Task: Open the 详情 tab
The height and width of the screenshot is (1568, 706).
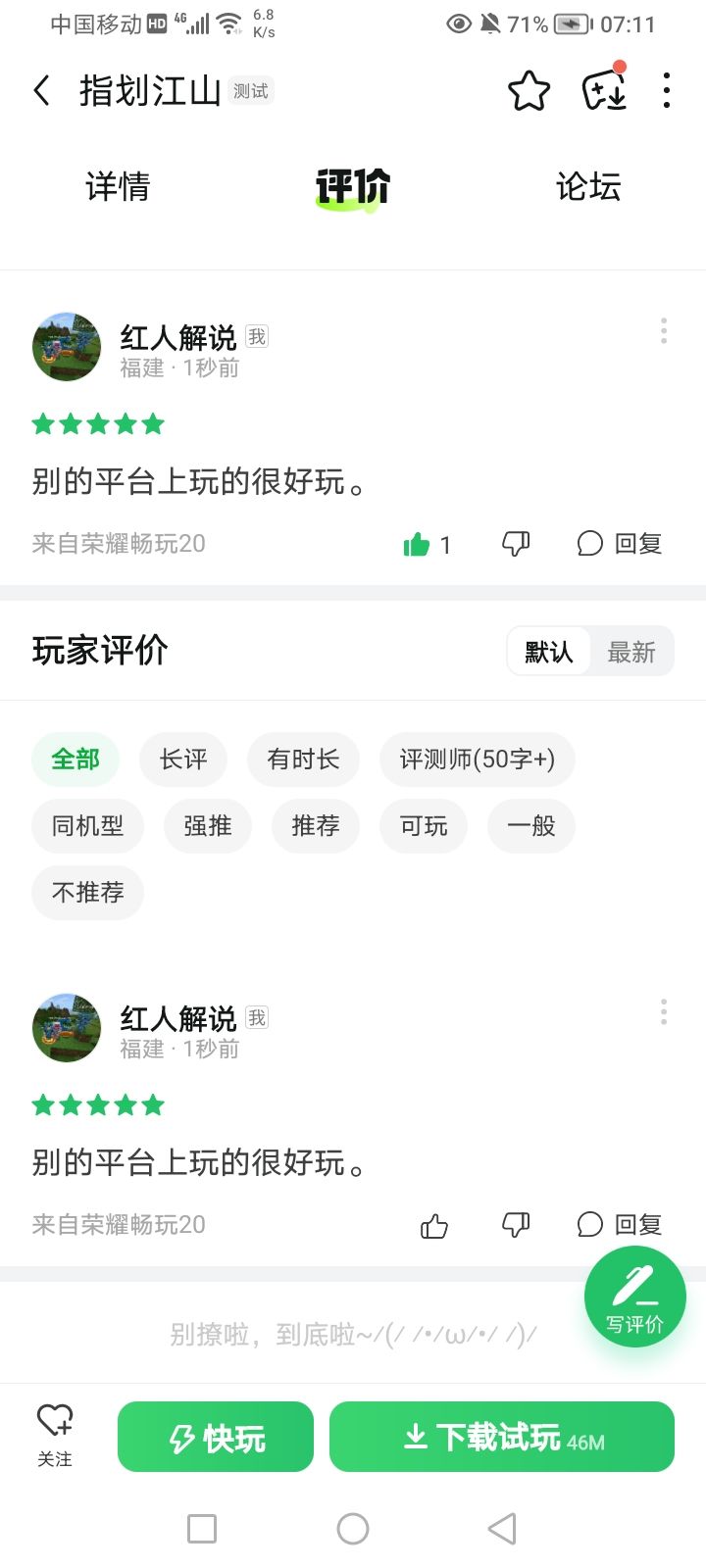Action: (118, 186)
